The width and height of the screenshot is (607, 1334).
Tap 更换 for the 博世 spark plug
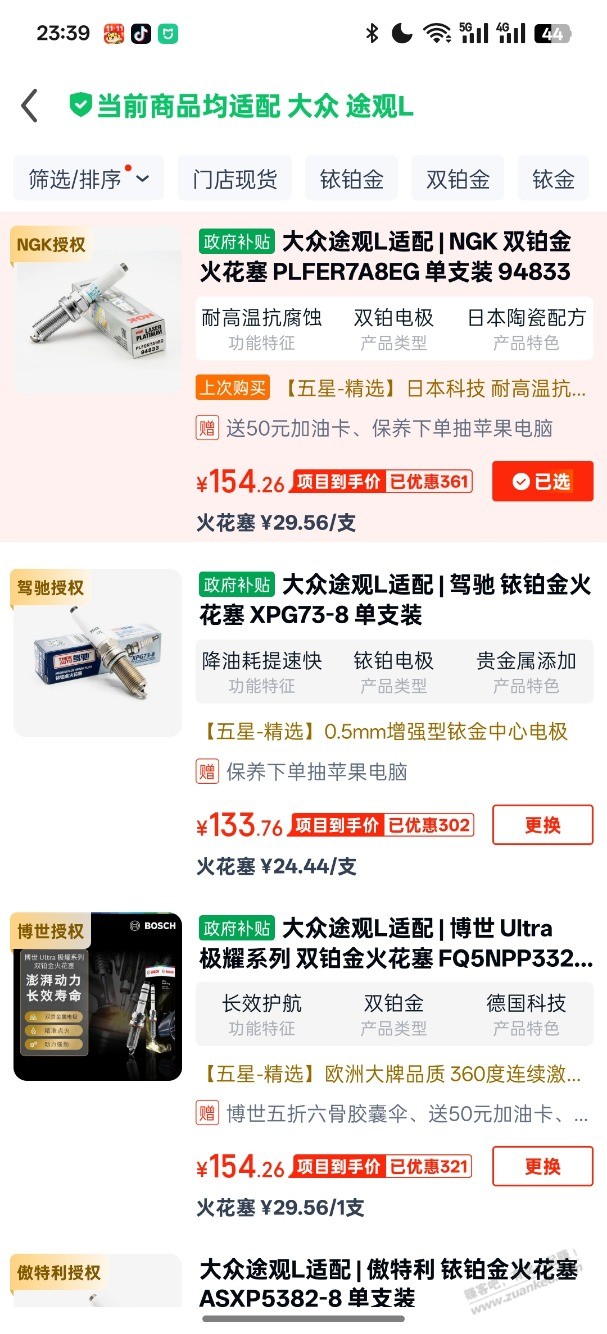point(542,1167)
